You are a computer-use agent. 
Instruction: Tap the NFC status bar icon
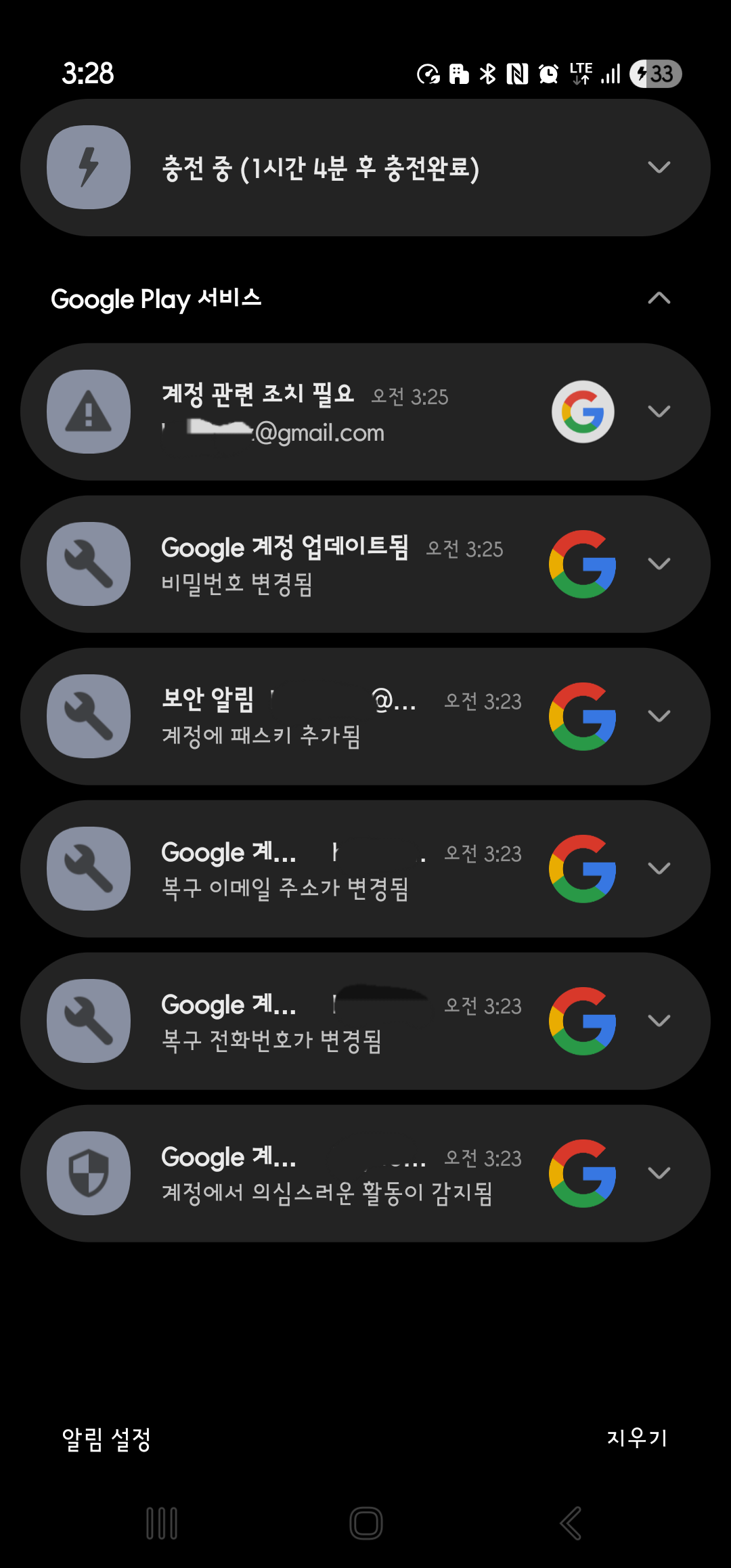516,72
